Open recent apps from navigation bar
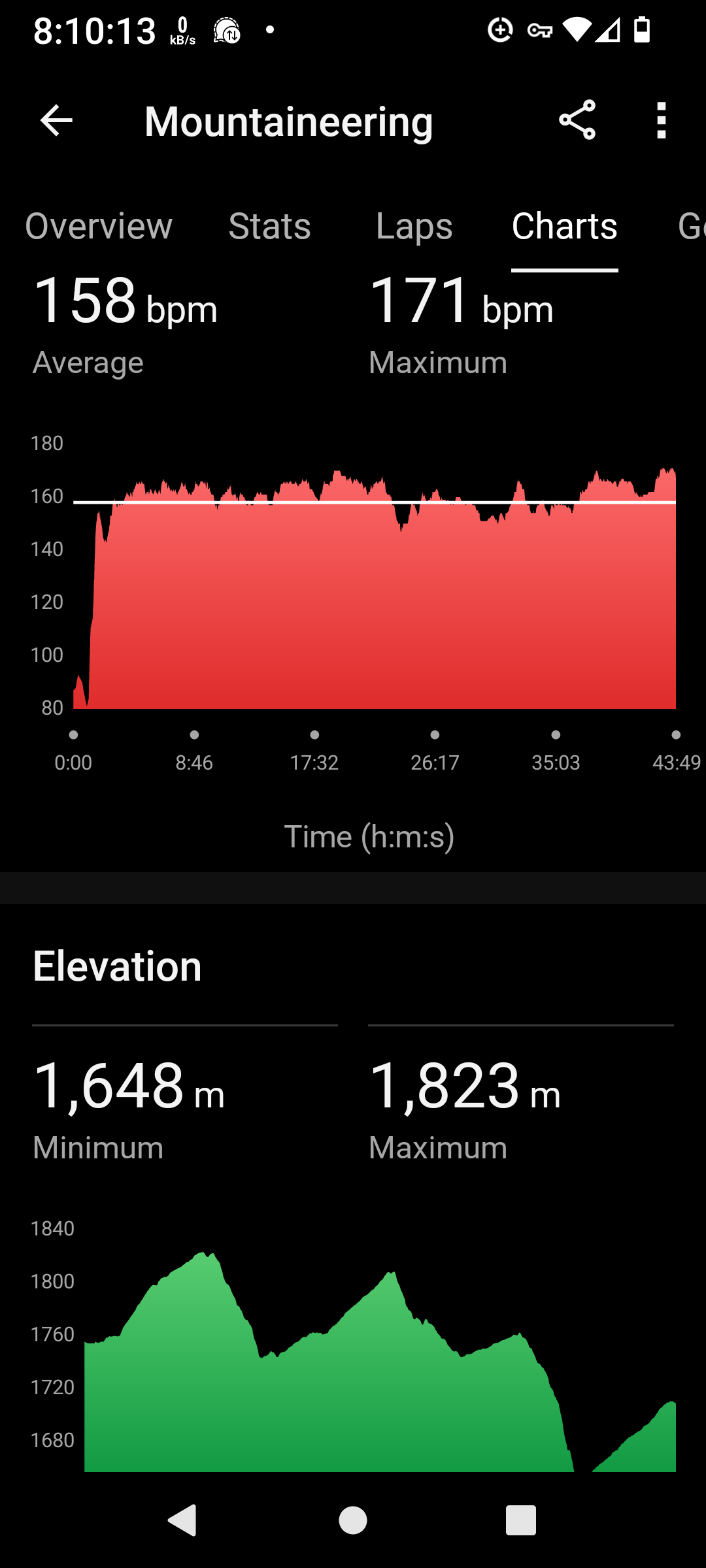 coord(521,1520)
